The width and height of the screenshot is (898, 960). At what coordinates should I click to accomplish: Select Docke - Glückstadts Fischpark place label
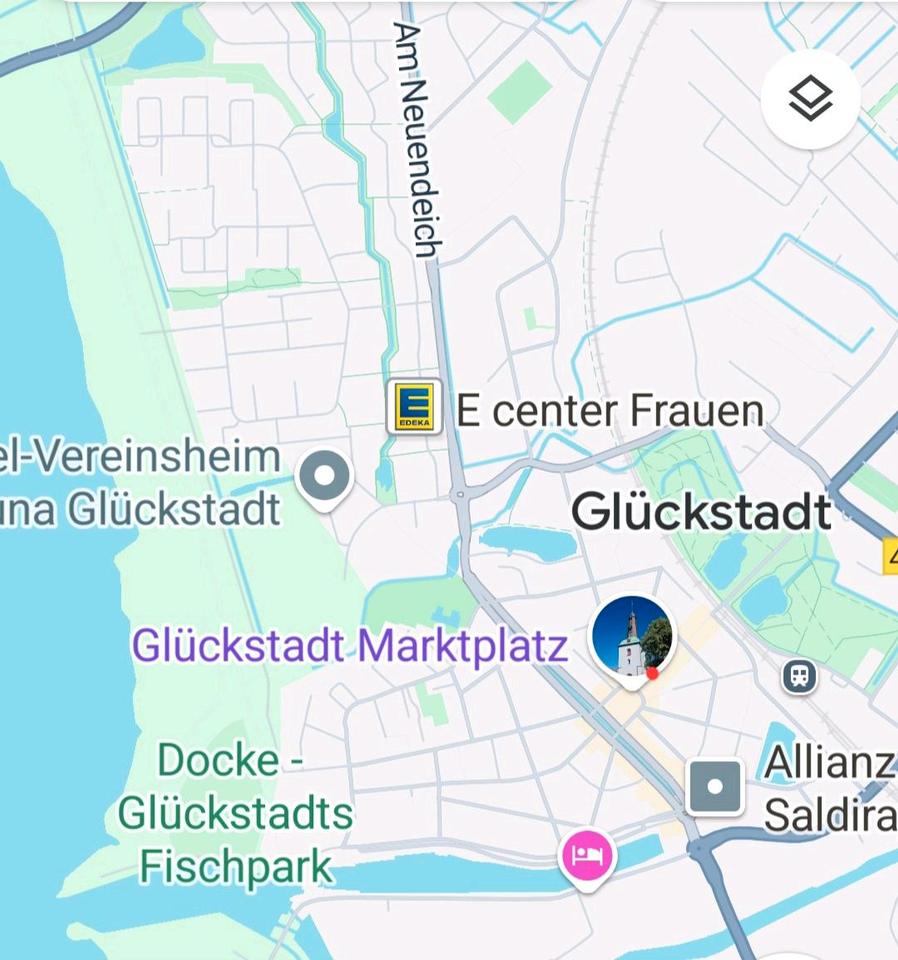click(x=235, y=813)
